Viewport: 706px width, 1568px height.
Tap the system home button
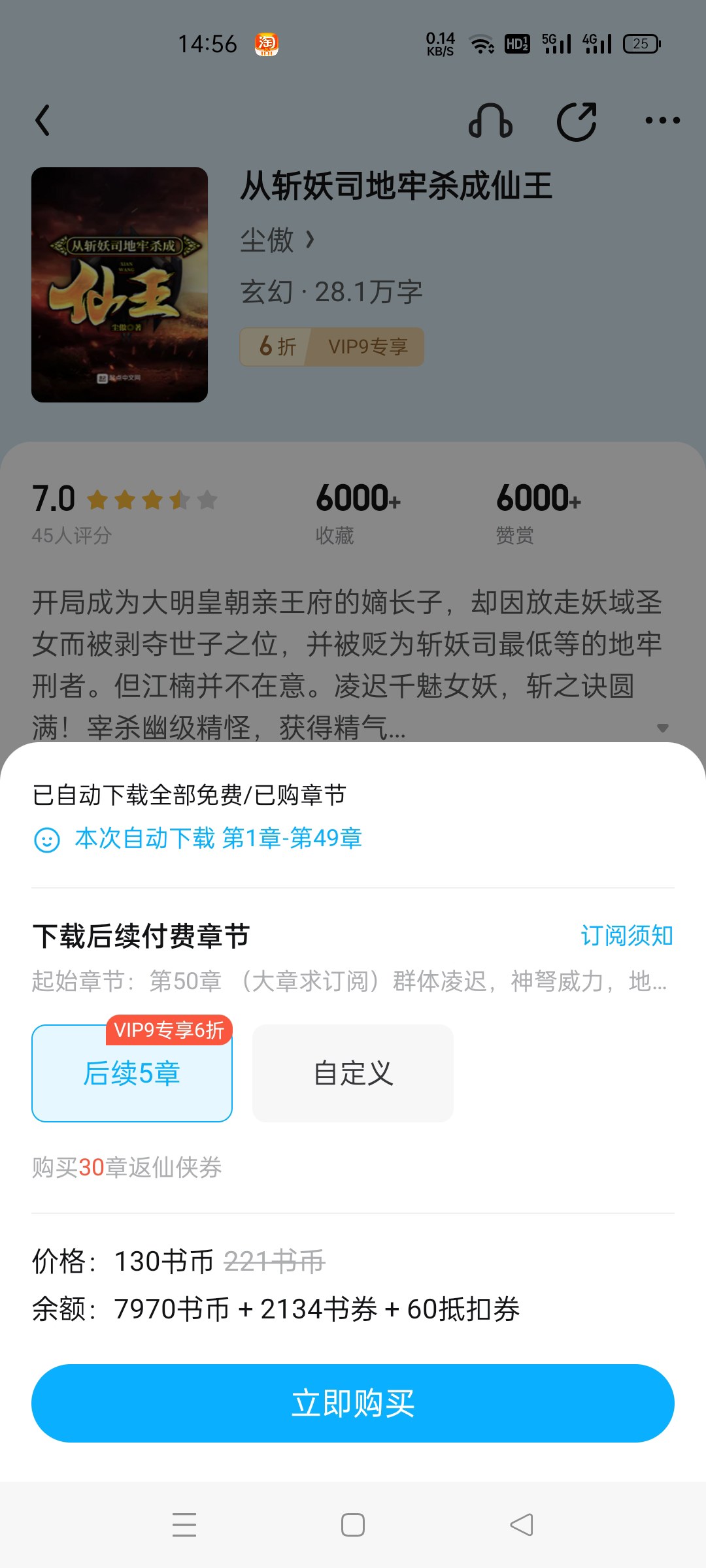coord(353,1525)
